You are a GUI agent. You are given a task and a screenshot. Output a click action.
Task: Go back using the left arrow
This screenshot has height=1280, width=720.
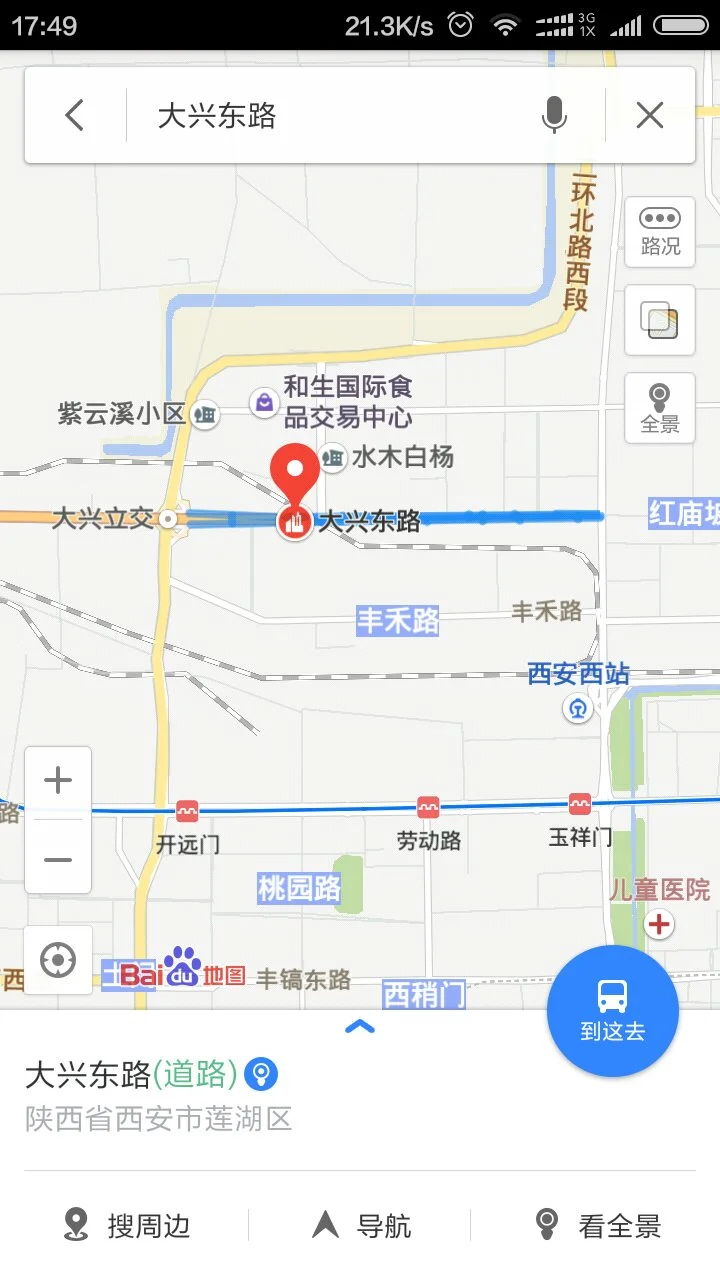tap(74, 114)
